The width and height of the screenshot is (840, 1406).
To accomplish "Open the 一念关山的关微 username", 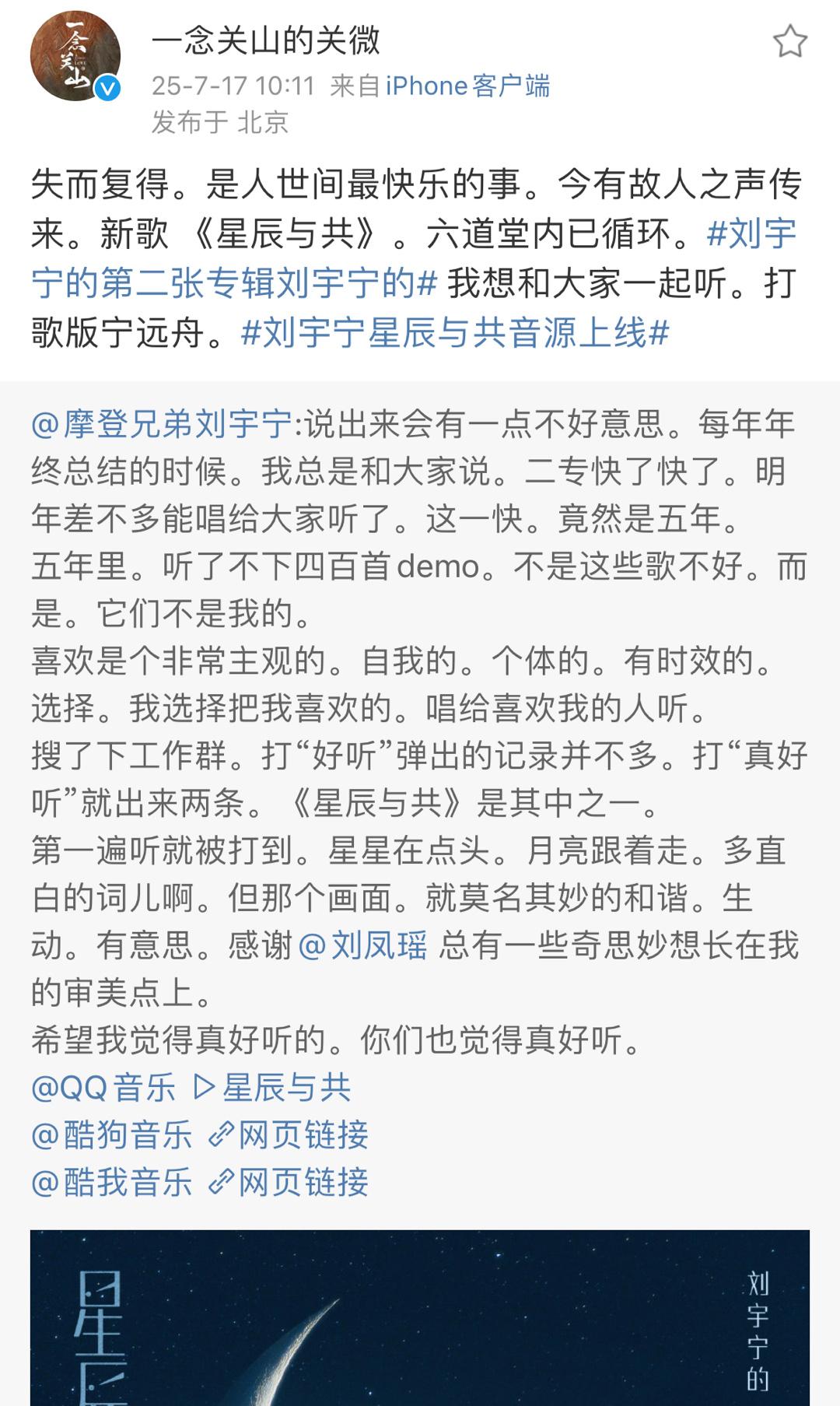I will coord(266,39).
